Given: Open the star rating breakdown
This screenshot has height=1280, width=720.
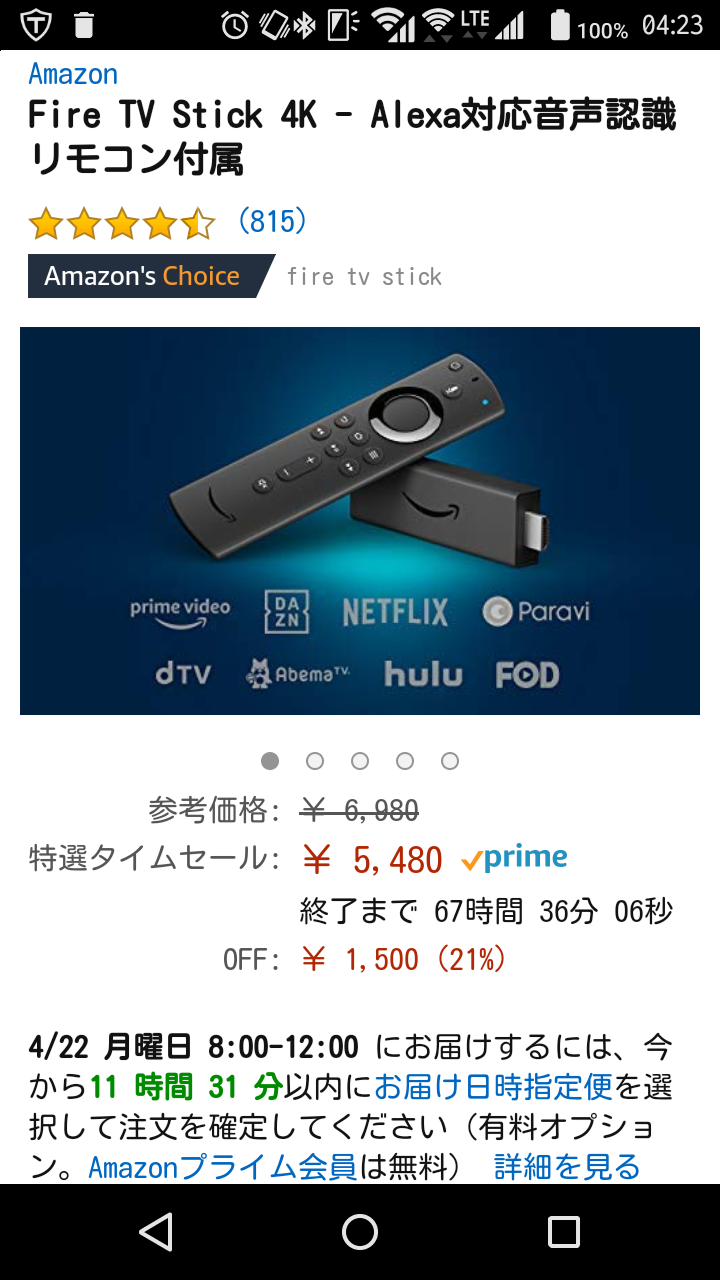Looking at the screenshot, I should 122,223.
